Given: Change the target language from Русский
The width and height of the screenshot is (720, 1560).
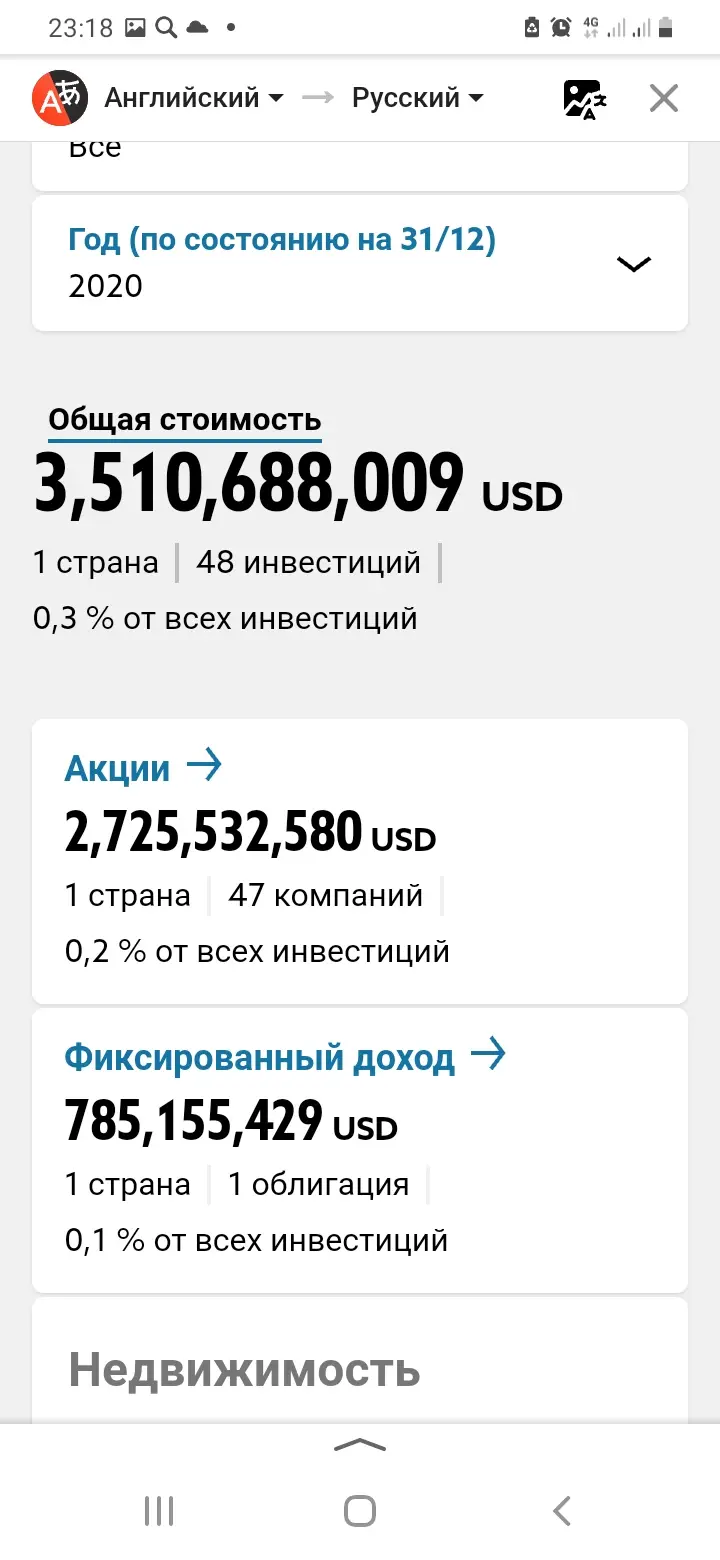Looking at the screenshot, I should [418, 98].
